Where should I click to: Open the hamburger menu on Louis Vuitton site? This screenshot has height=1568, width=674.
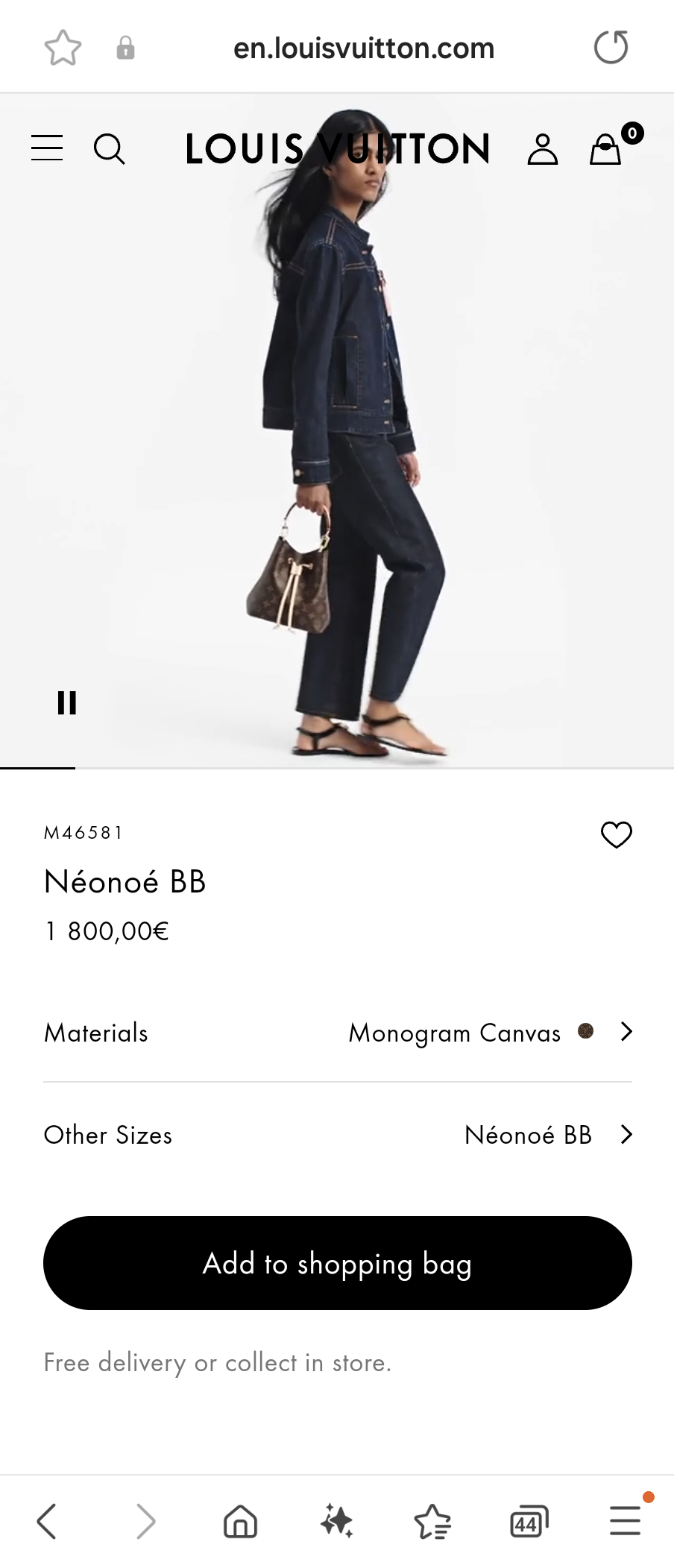point(47,148)
